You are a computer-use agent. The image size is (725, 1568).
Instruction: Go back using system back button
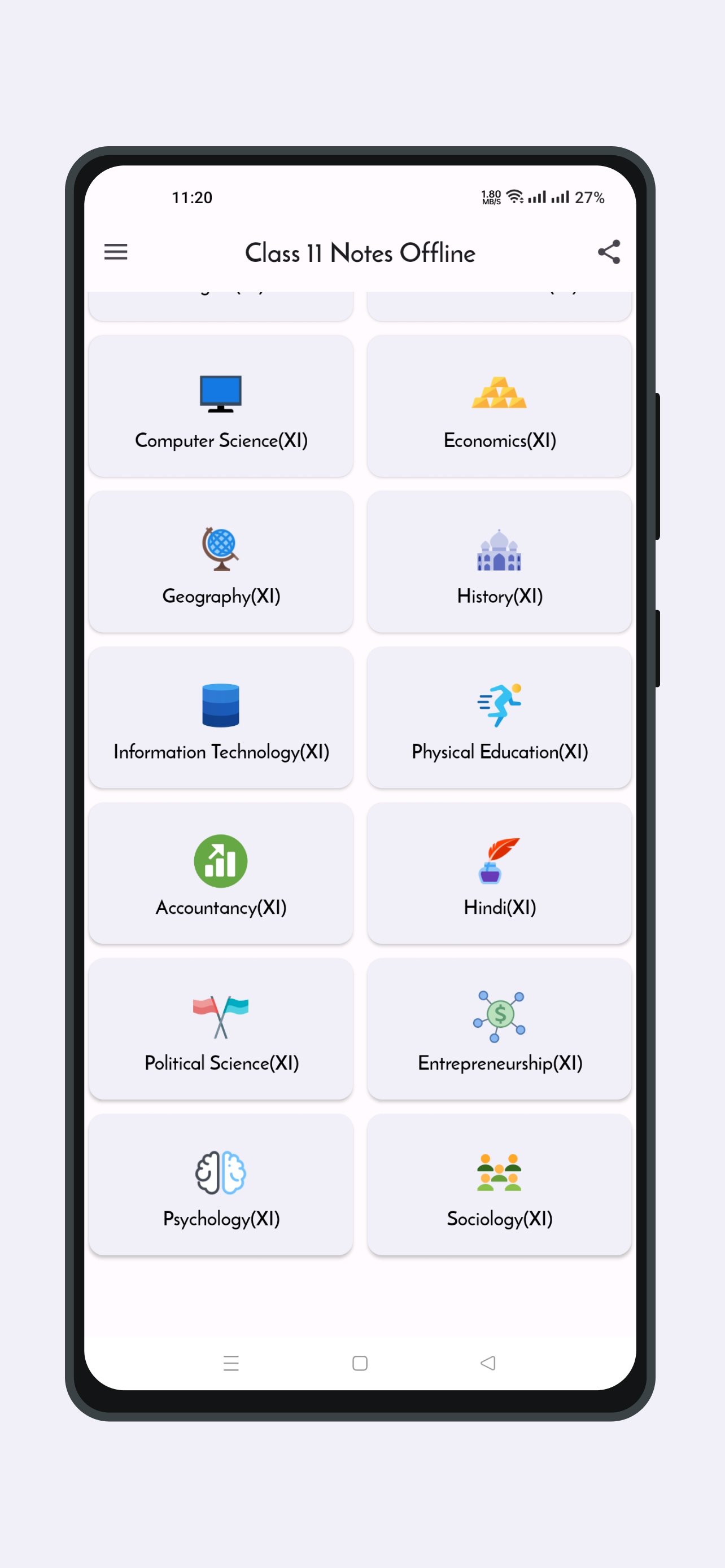(488, 1364)
